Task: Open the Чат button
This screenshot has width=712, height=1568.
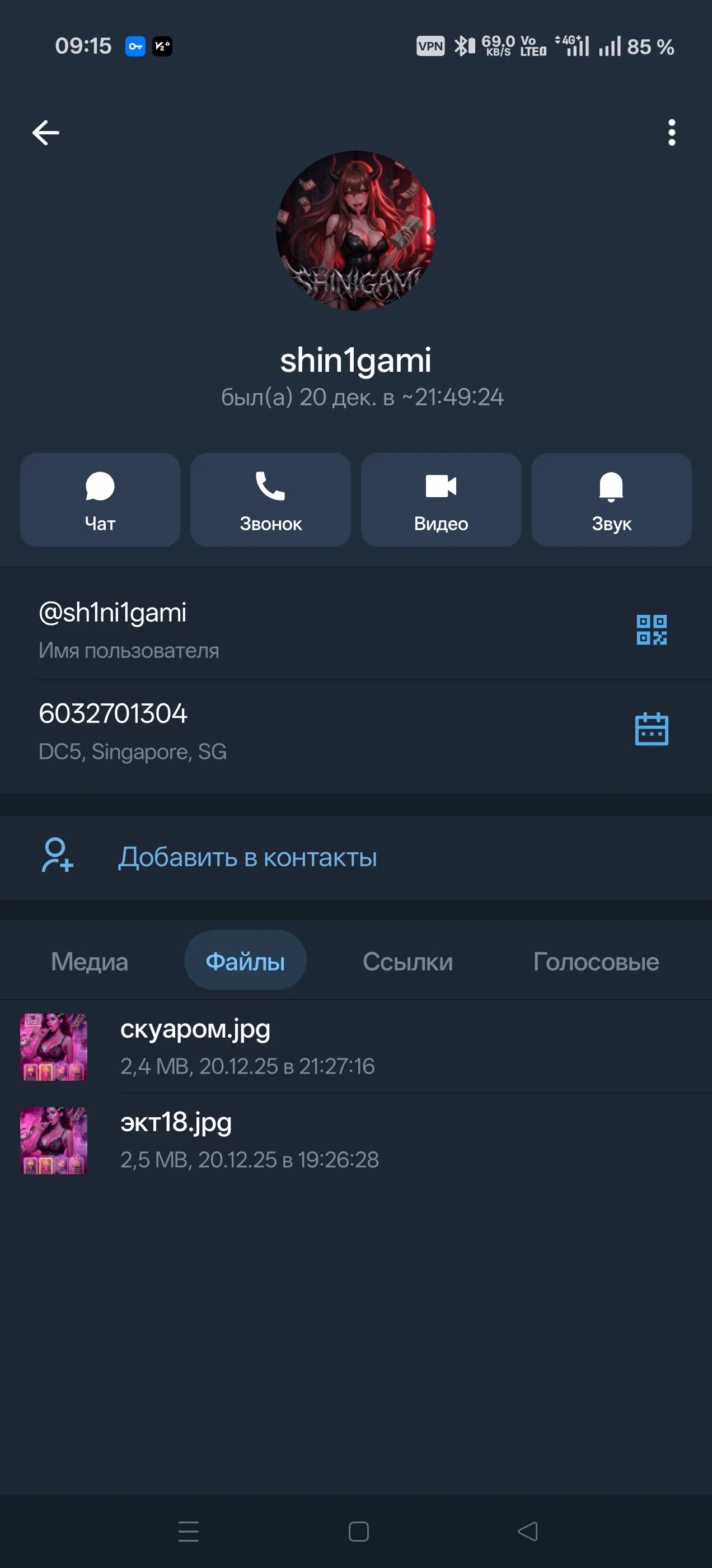Action: [100, 500]
